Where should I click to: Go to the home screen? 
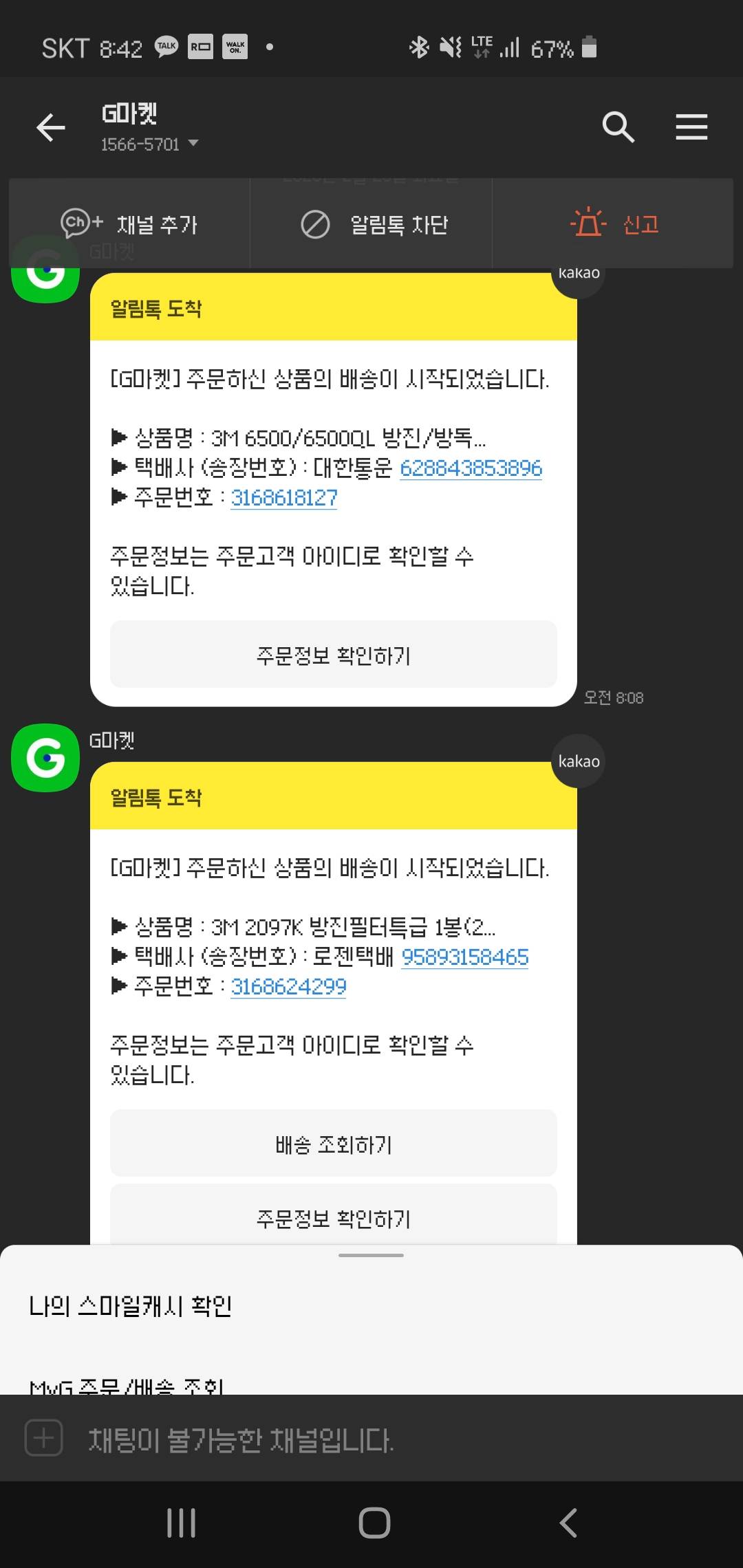coord(374,1523)
